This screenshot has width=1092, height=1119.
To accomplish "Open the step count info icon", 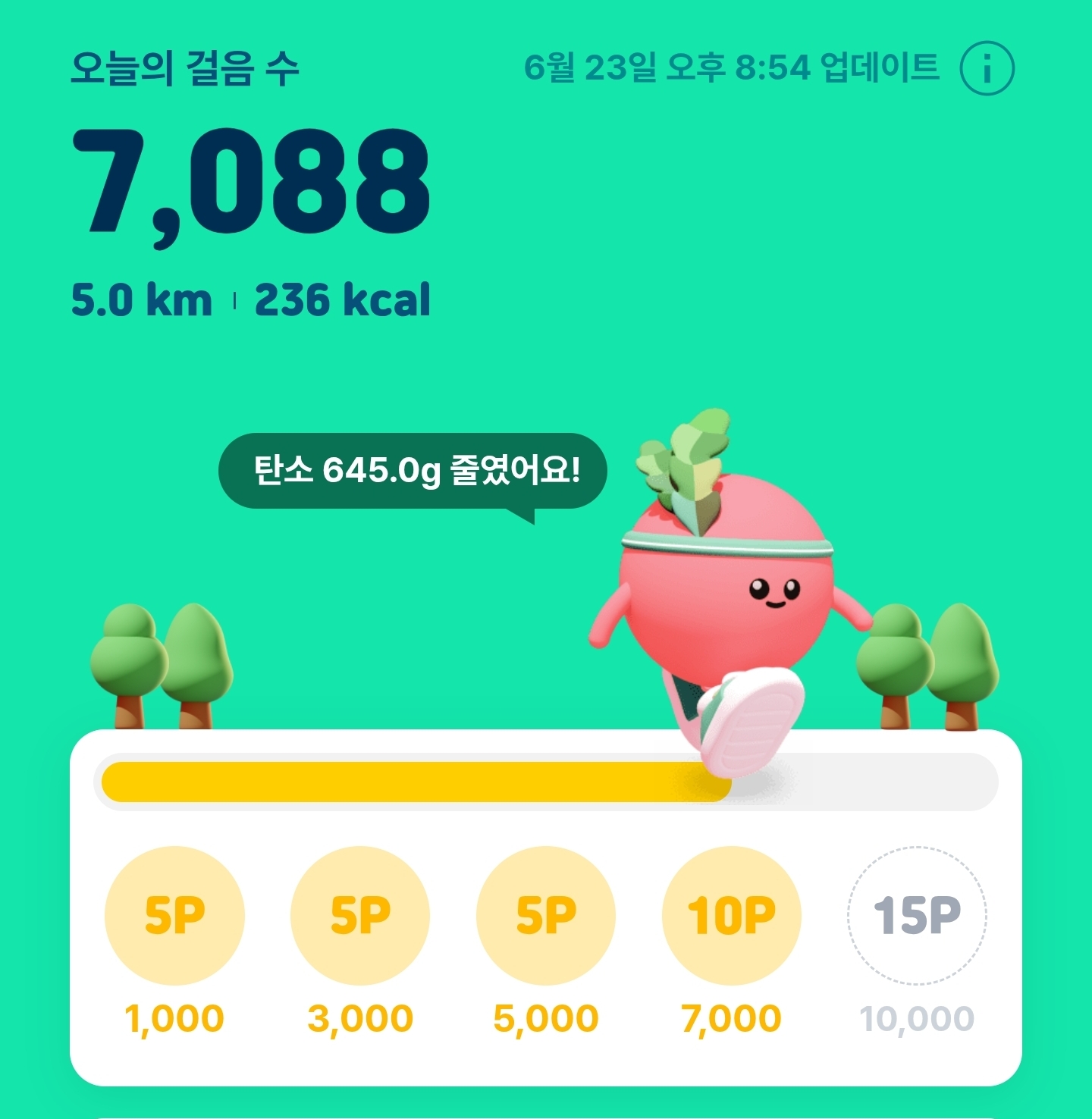I will pos(987,69).
